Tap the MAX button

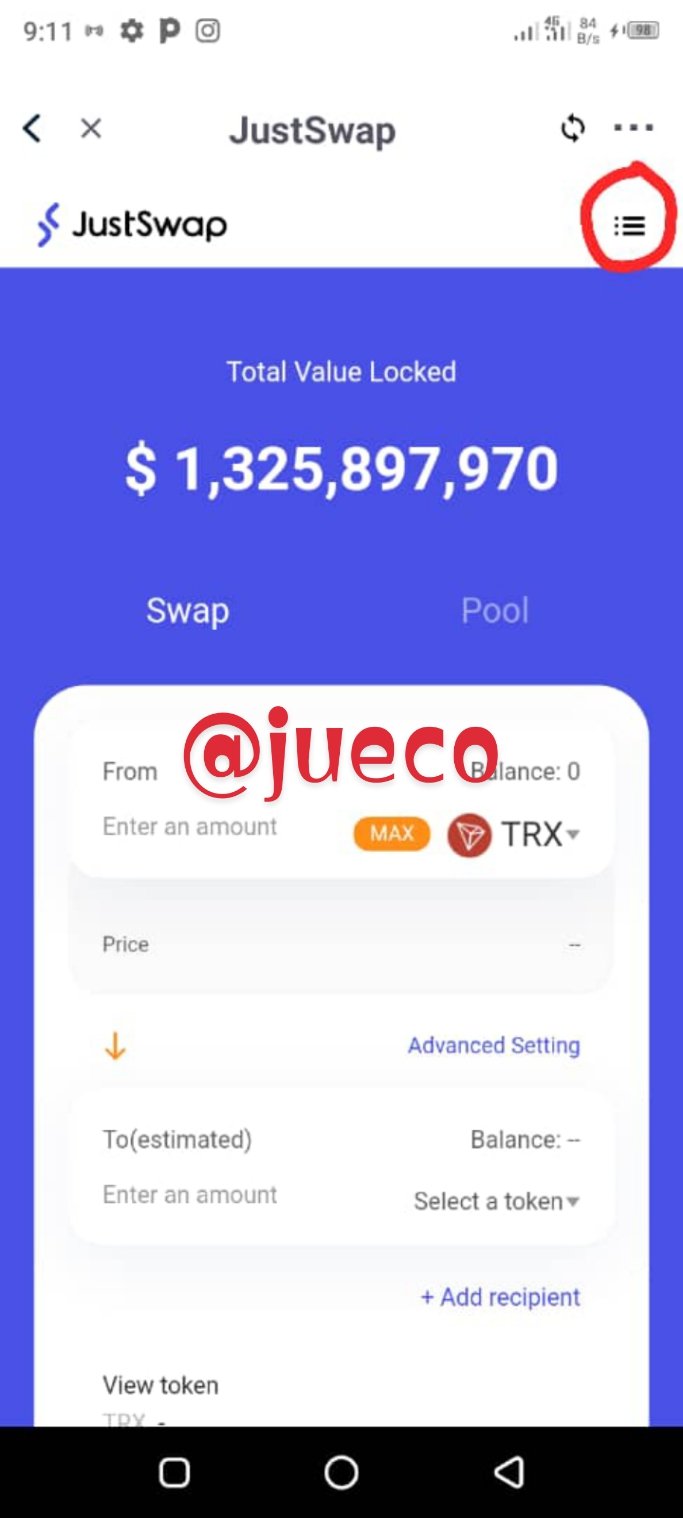coord(392,833)
